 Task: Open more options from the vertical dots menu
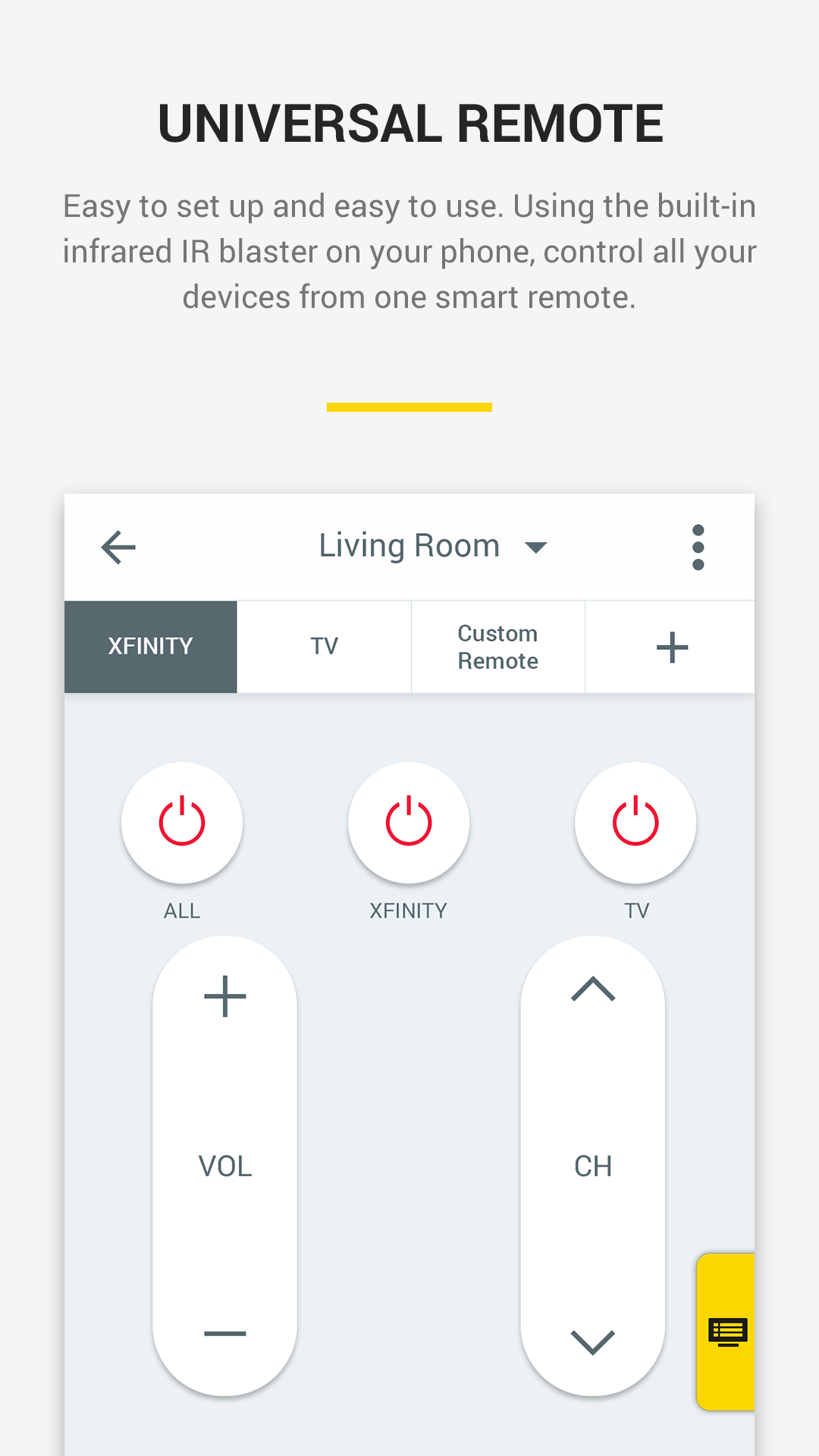pyautogui.click(x=698, y=546)
